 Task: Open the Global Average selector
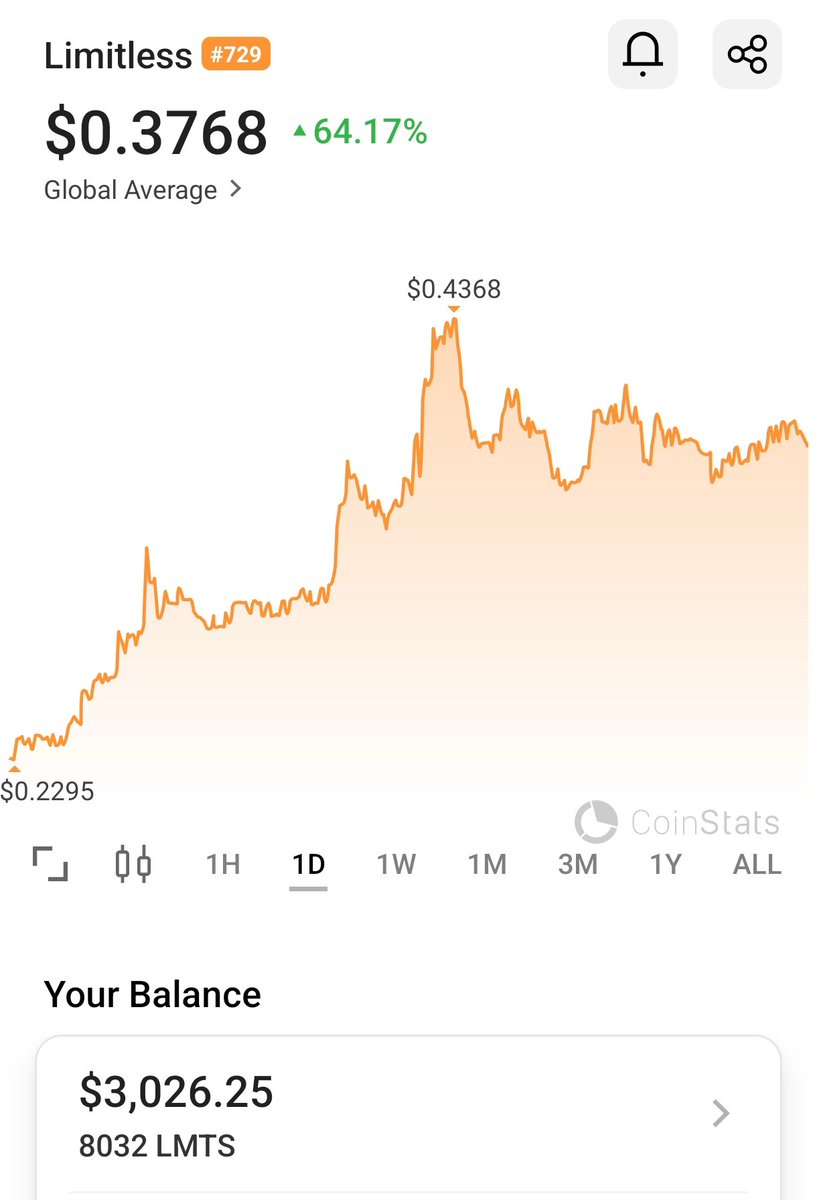[x=143, y=190]
